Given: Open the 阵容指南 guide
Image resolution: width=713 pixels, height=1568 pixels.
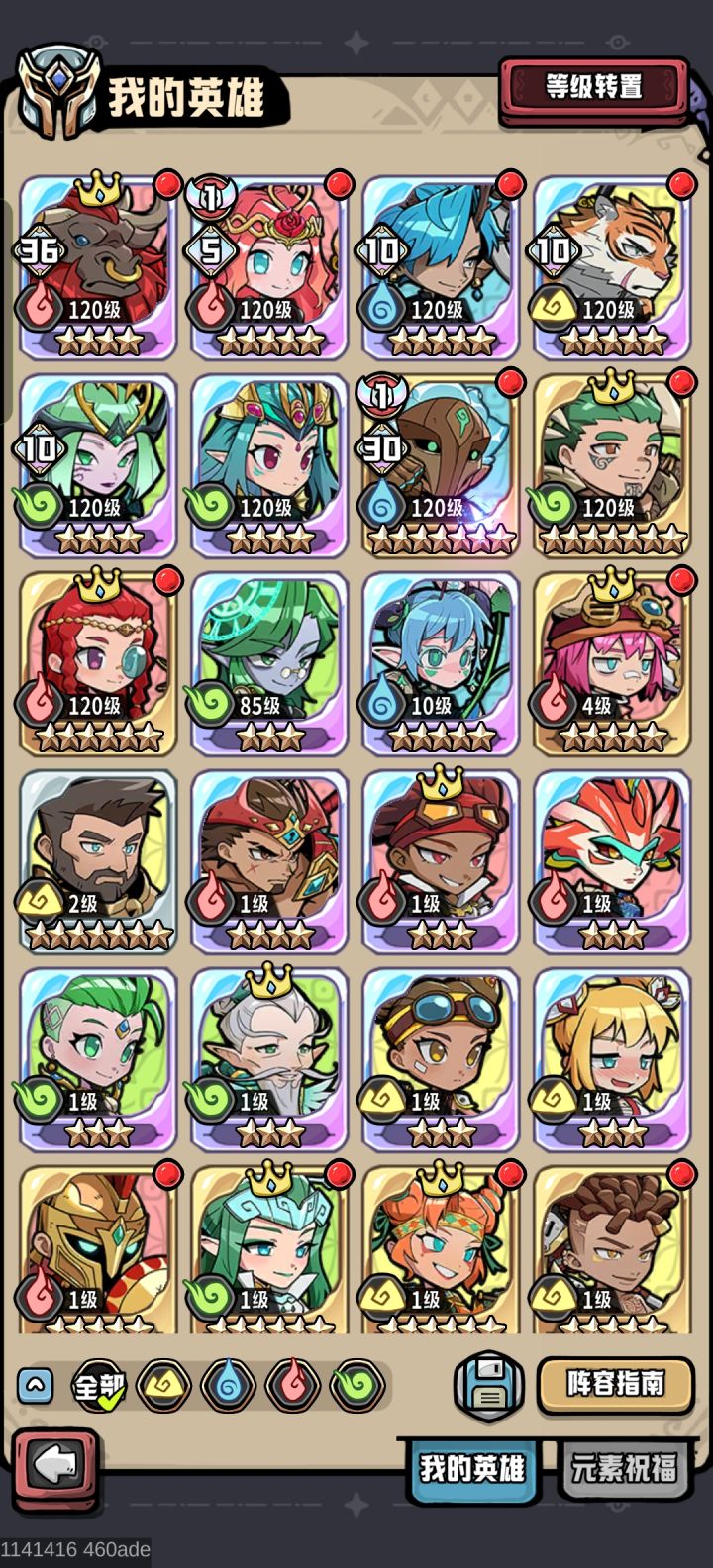Looking at the screenshot, I should coord(614,1386).
